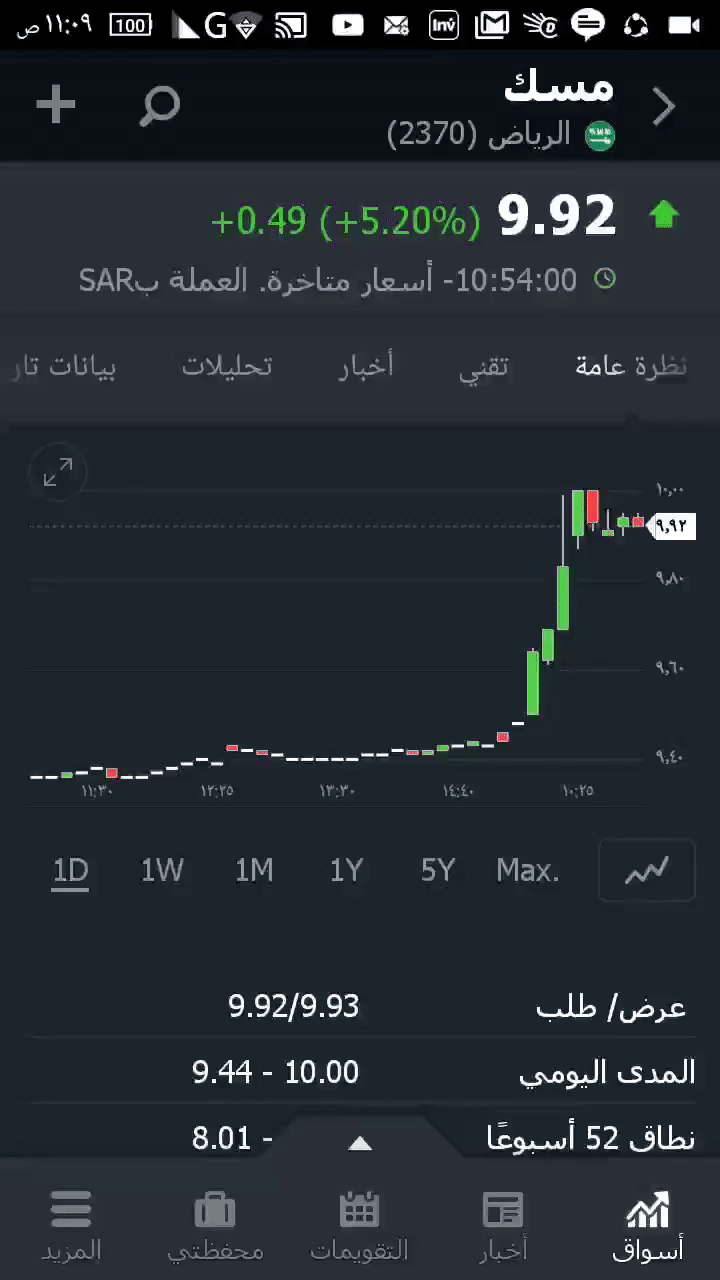Select the نظرة عامة tab

[631, 366]
